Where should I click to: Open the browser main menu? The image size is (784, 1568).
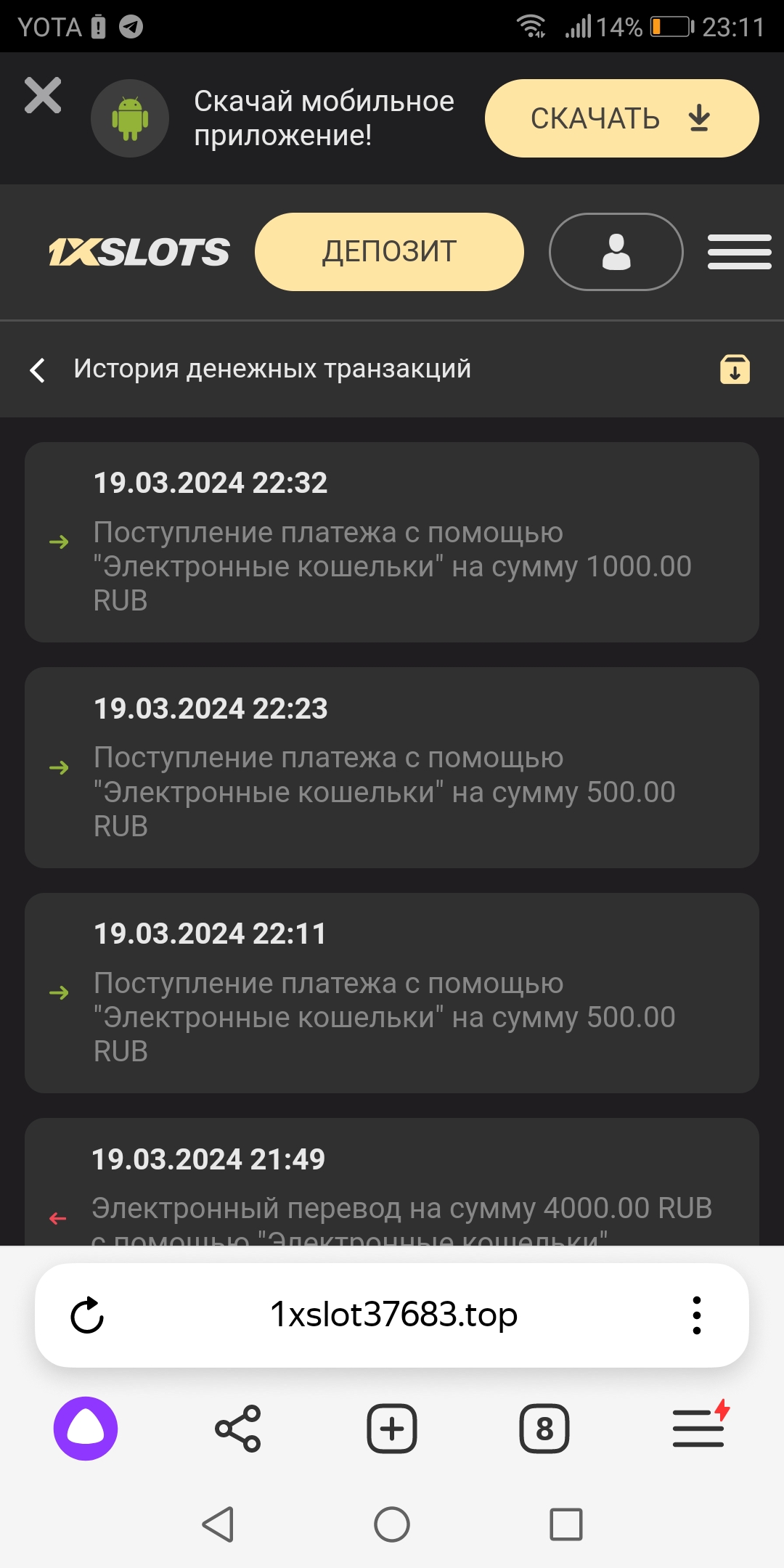tap(698, 1429)
